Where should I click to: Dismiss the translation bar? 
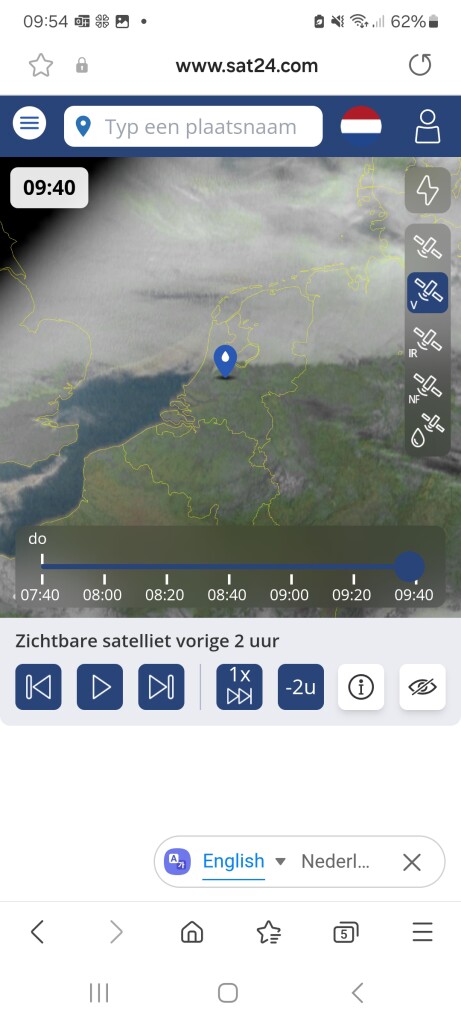411,862
